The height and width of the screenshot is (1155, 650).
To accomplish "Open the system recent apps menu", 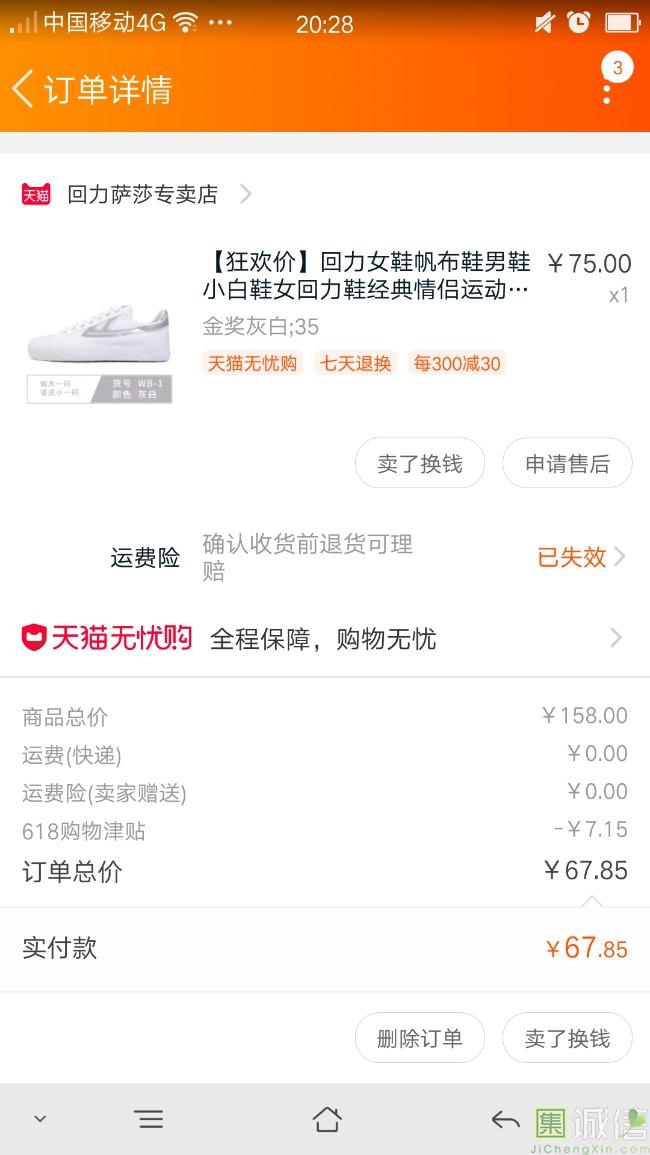I will pyautogui.click(x=149, y=1119).
